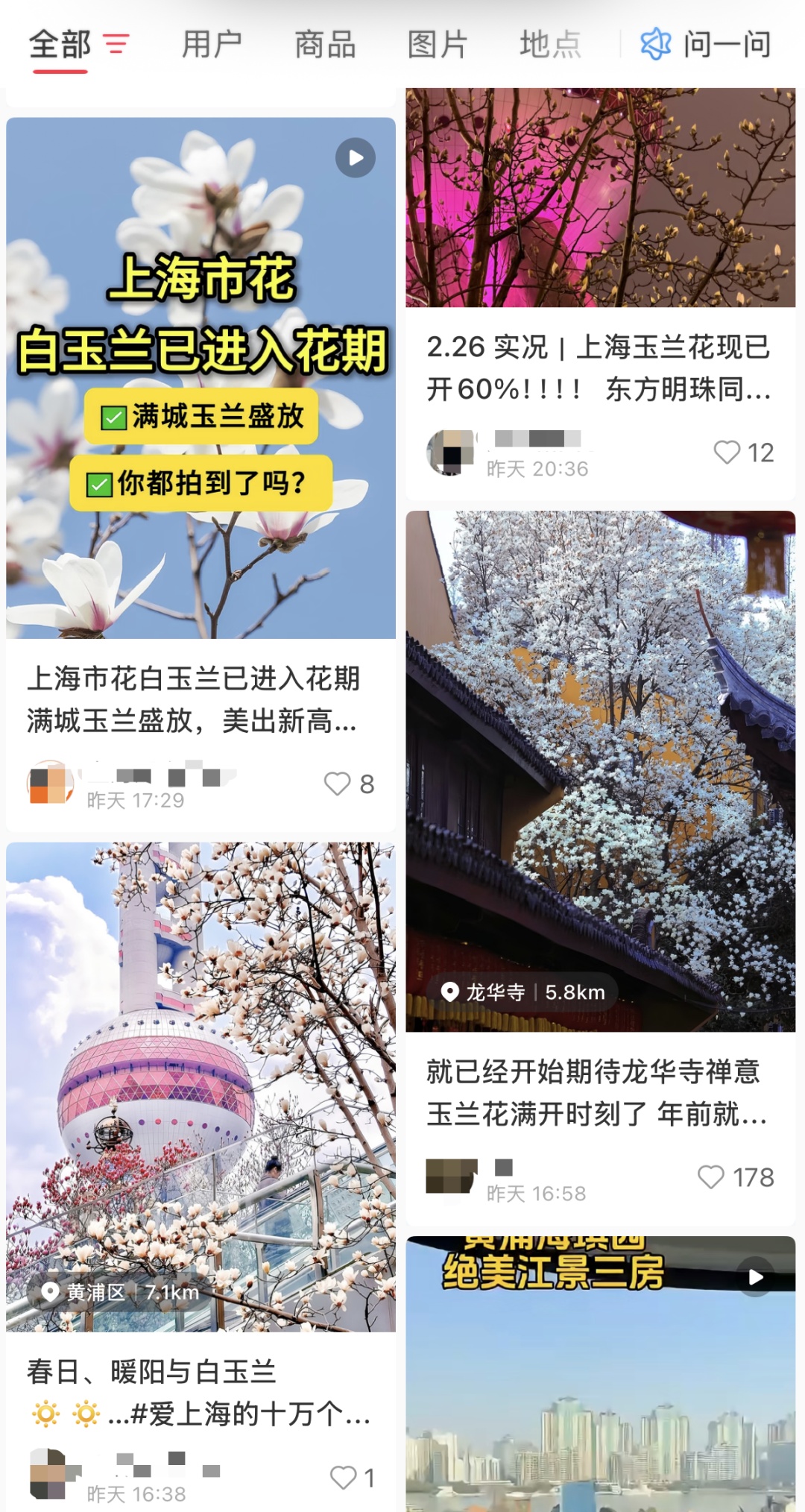Like the 2.26 实况 post

(x=743, y=453)
